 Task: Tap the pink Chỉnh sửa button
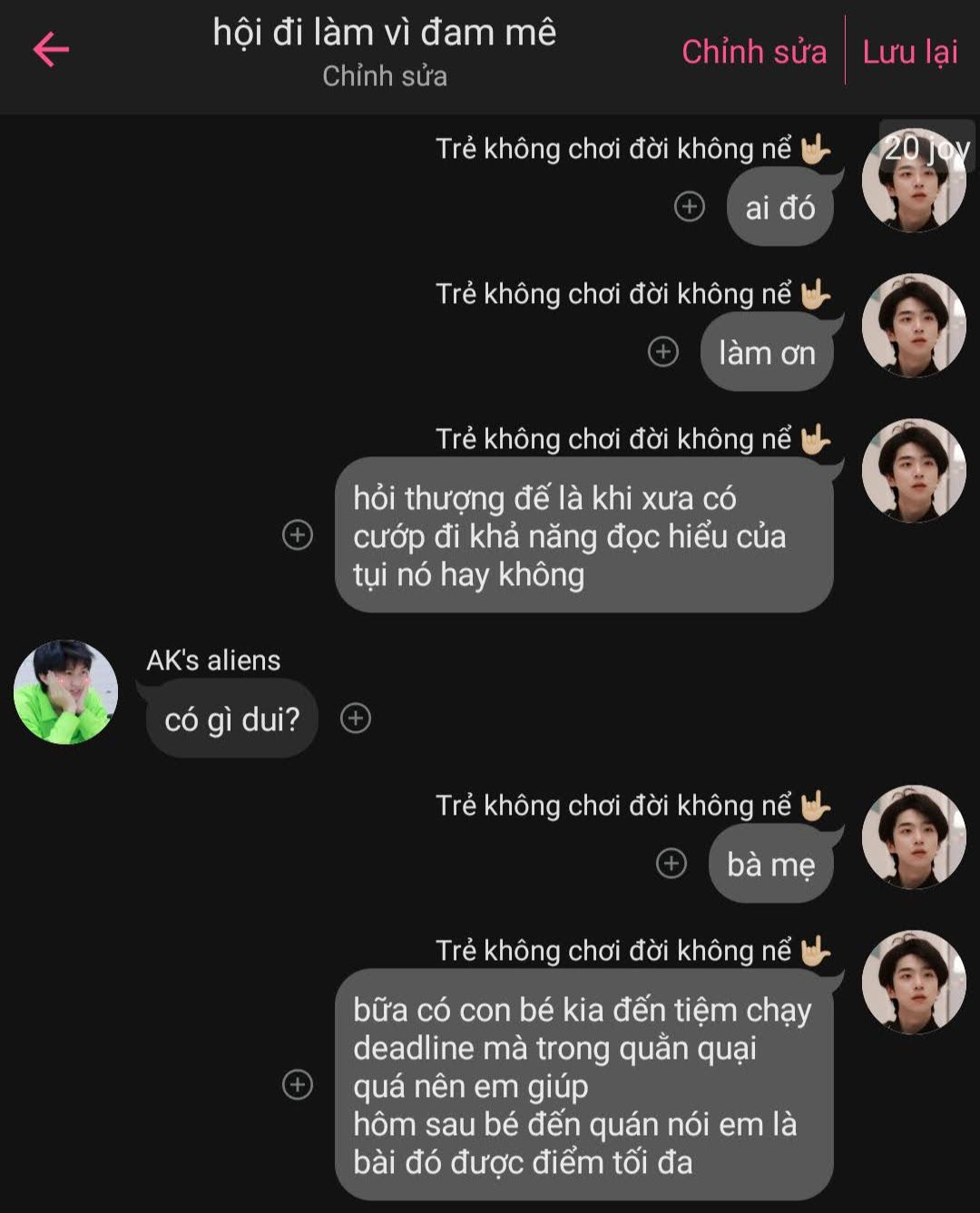click(x=754, y=52)
